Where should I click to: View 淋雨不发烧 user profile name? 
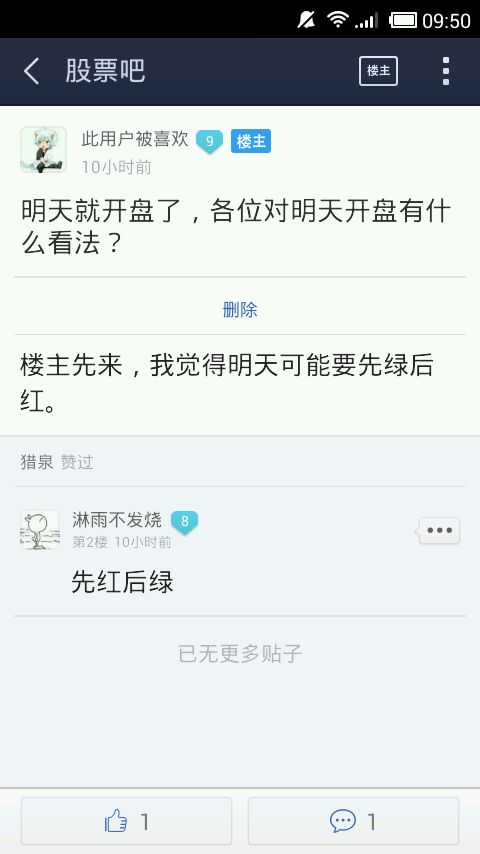[117, 520]
